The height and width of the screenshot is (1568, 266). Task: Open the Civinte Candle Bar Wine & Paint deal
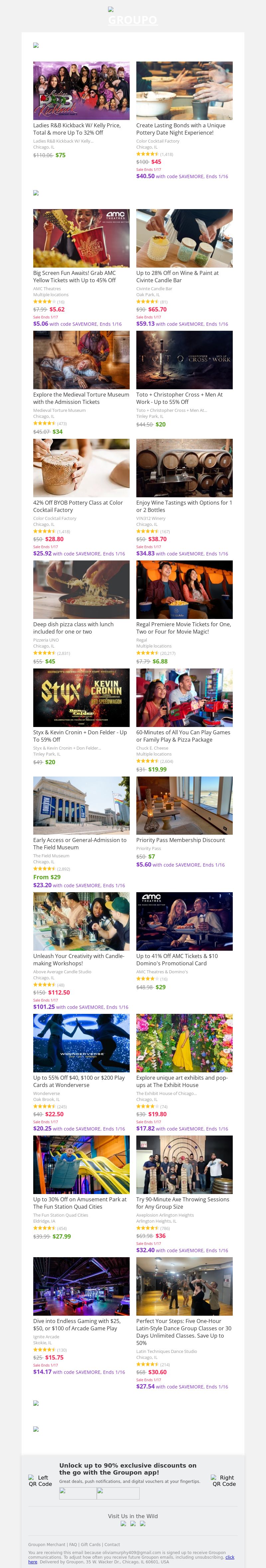tap(184, 239)
